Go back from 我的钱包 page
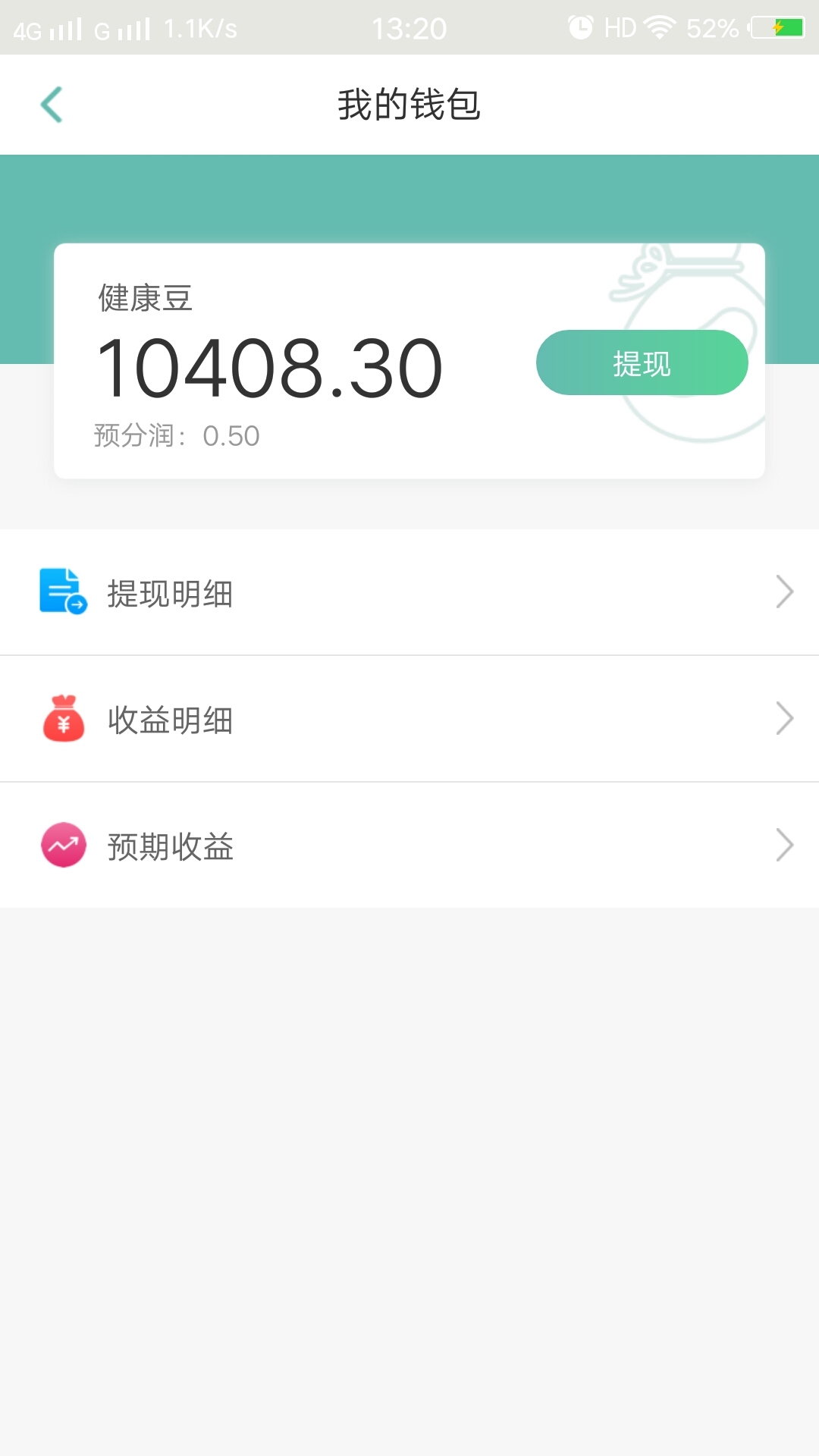This screenshot has width=819, height=1456. pyautogui.click(x=52, y=105)
